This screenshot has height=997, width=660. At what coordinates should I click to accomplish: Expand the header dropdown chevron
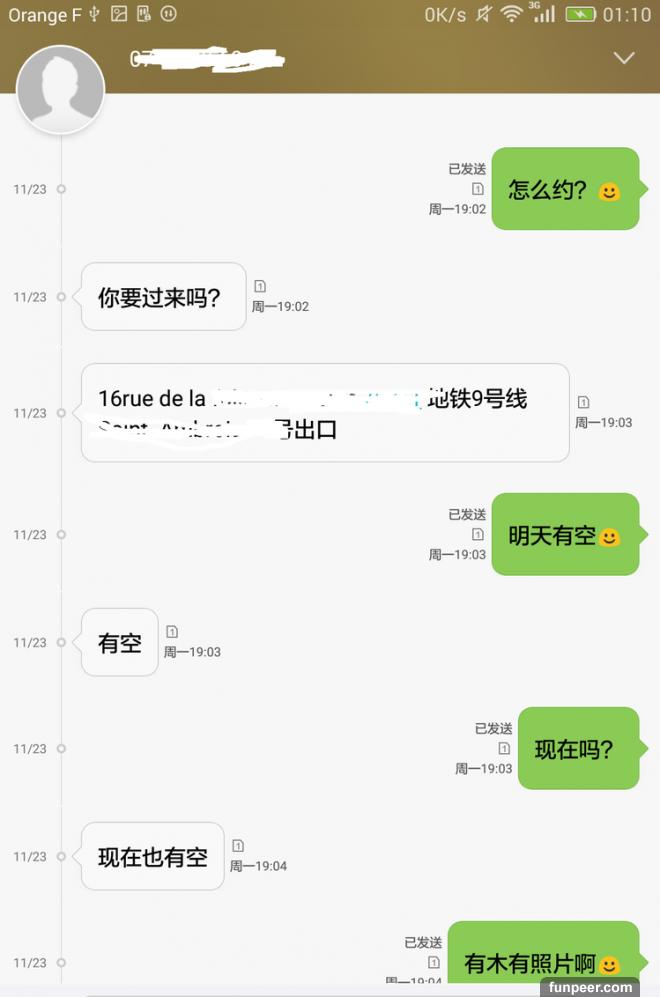(x=624, y=58)
